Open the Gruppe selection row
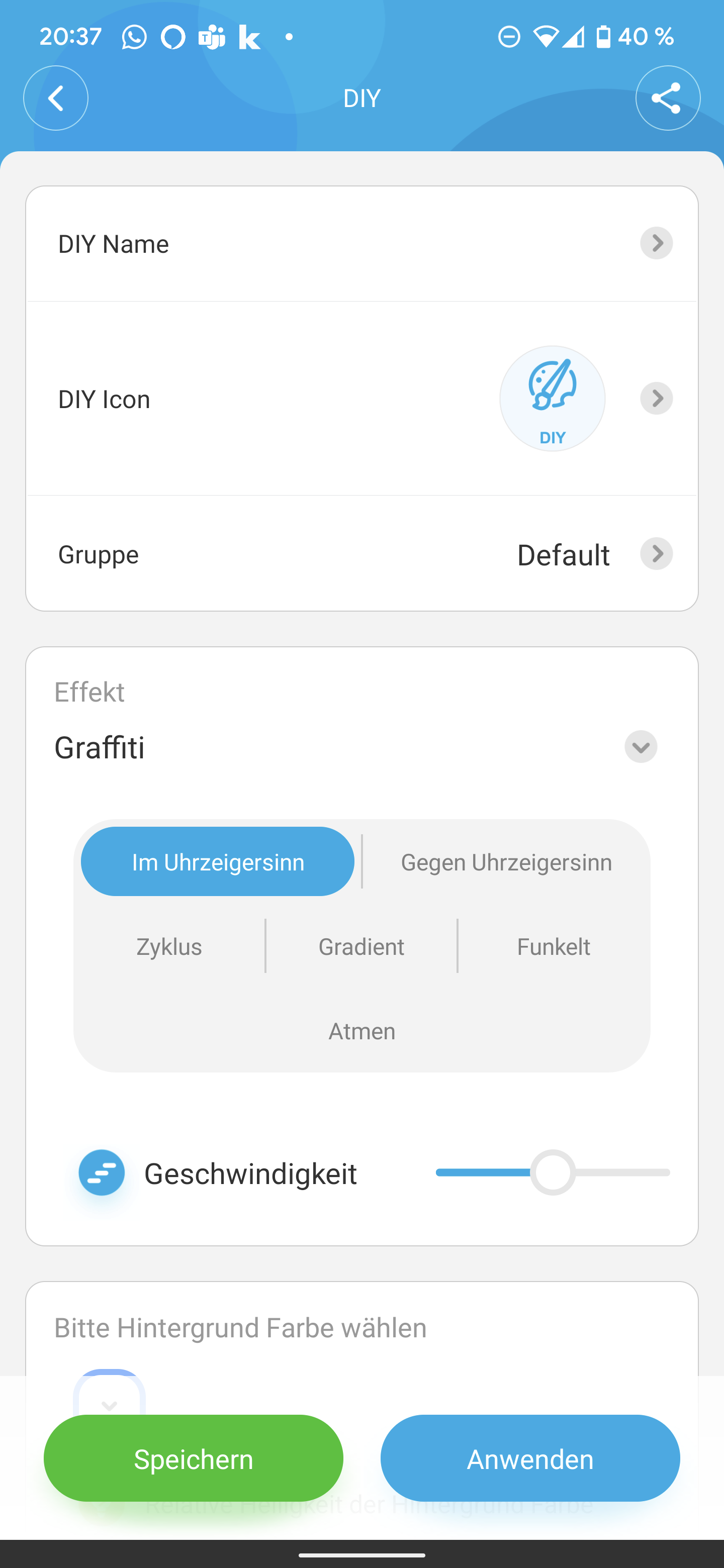 coord(361,554)
